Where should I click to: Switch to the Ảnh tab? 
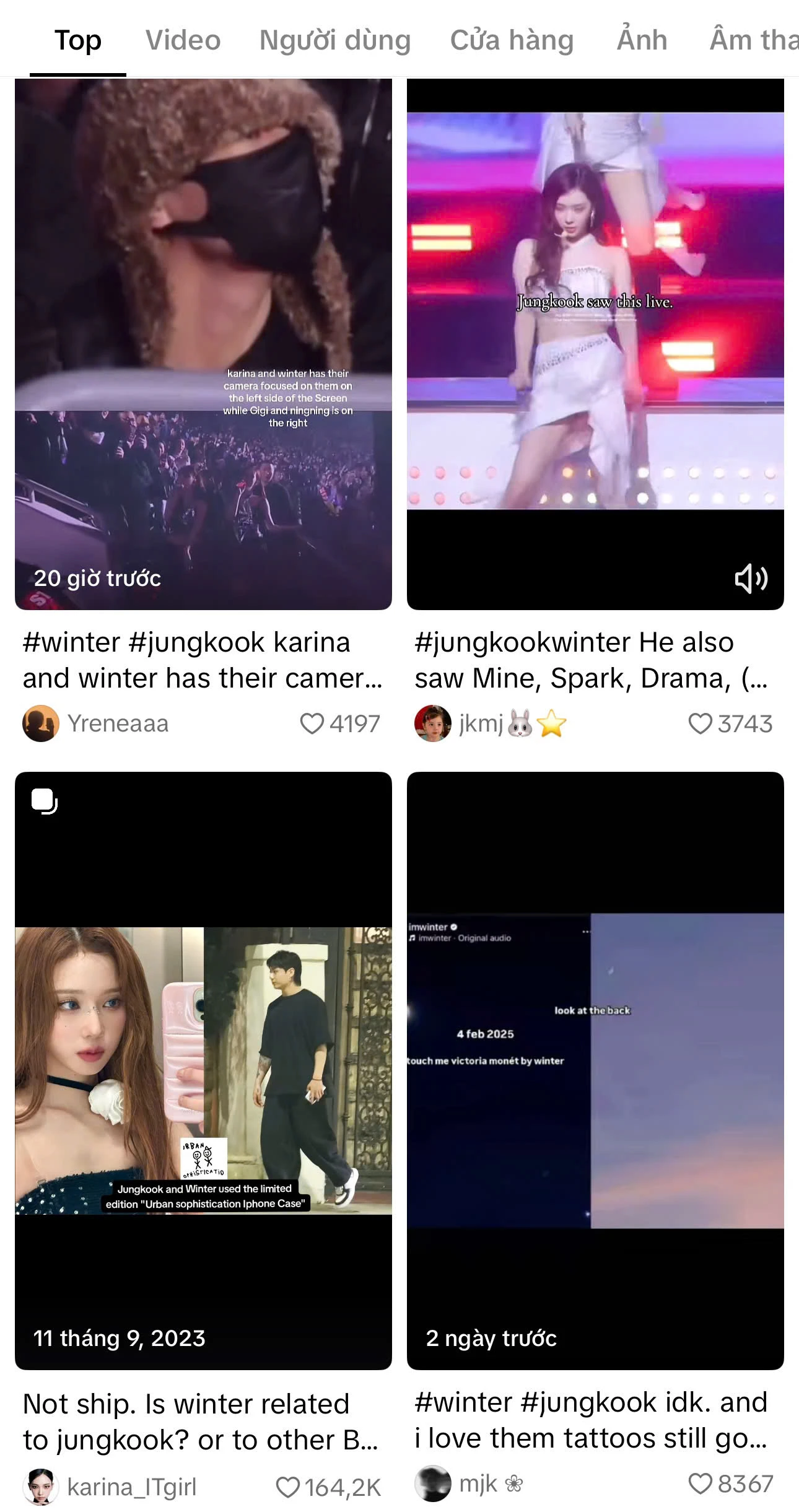tap(642, 40)
